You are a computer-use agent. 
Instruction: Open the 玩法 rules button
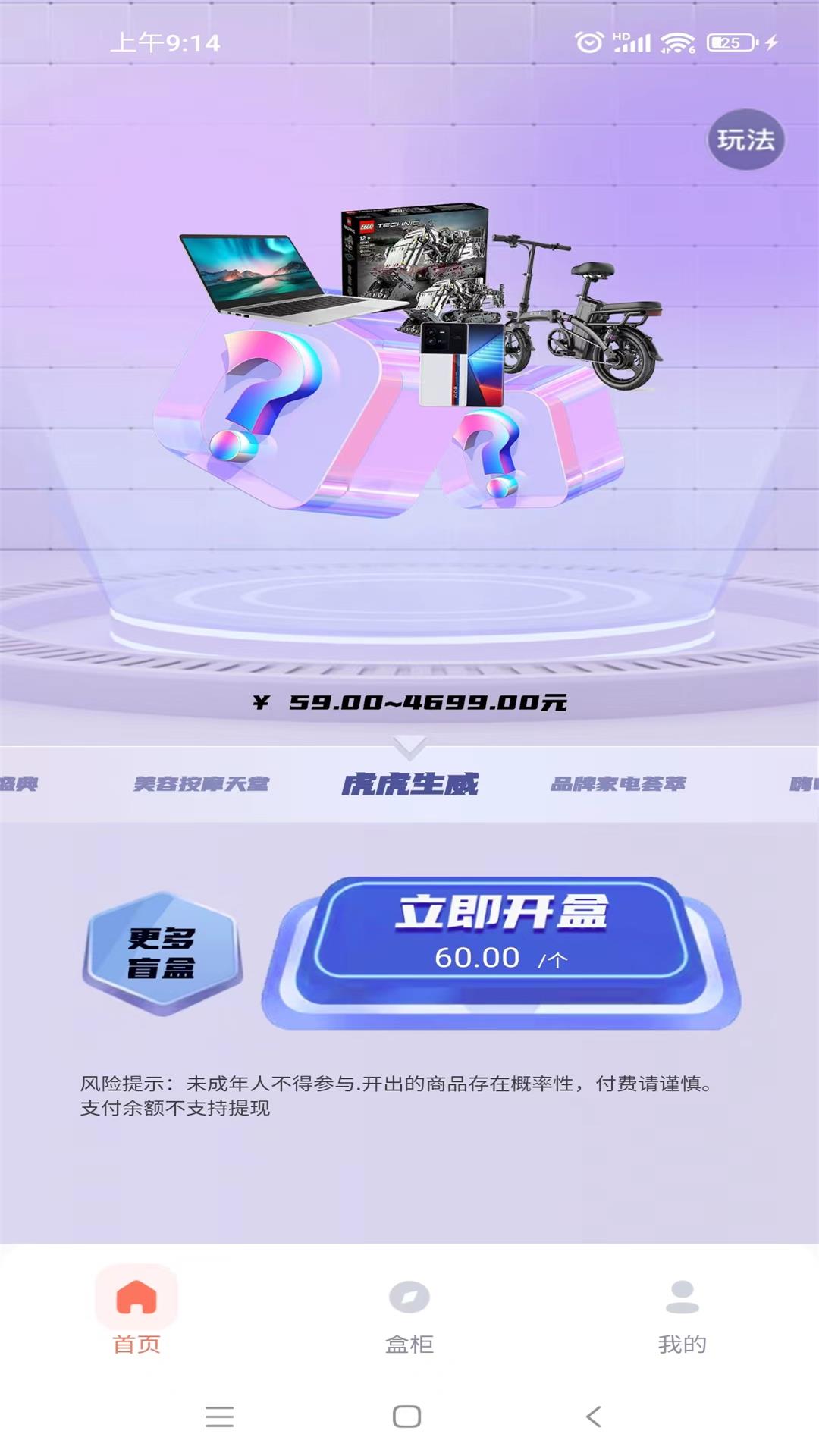(x=745, y=140)
